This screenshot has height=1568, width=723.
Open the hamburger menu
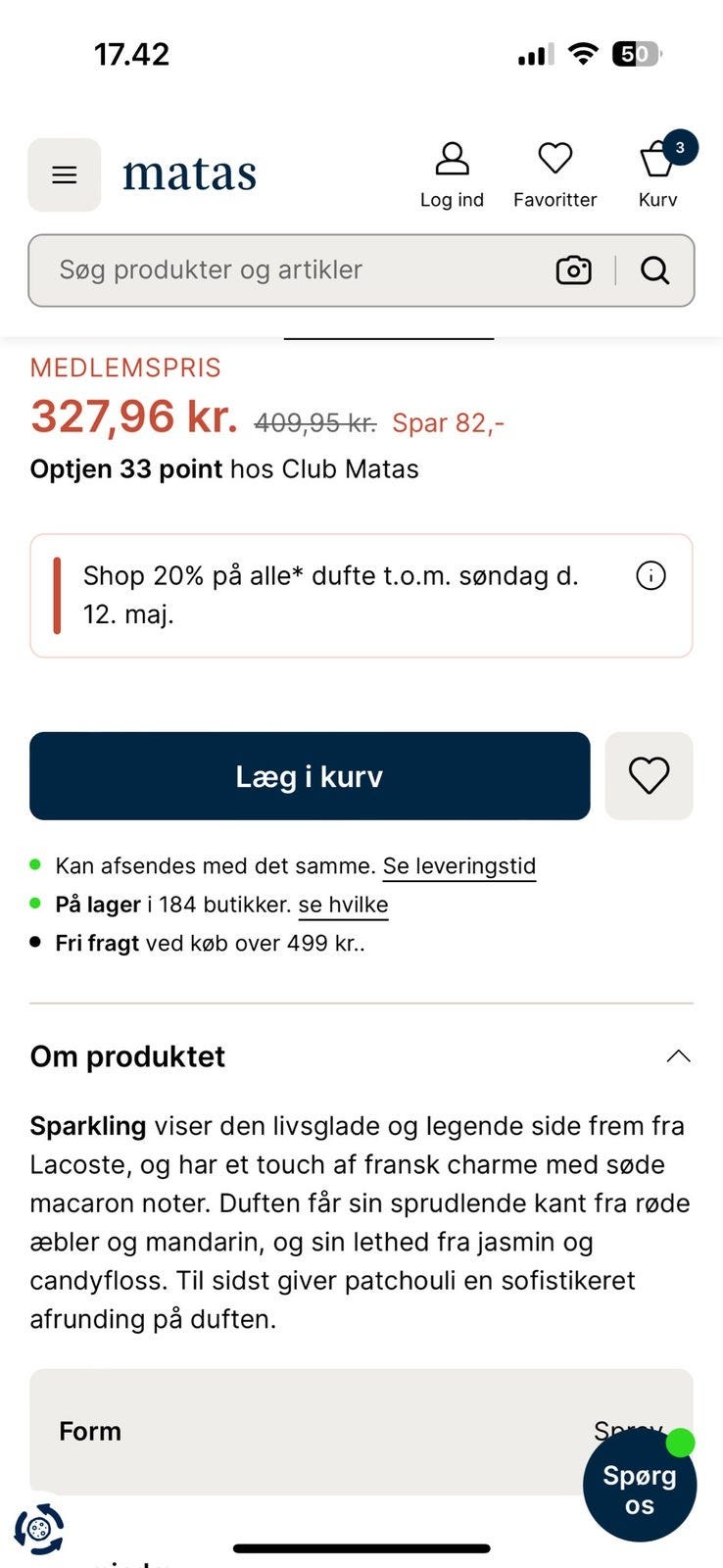click(x=64, y=174)
